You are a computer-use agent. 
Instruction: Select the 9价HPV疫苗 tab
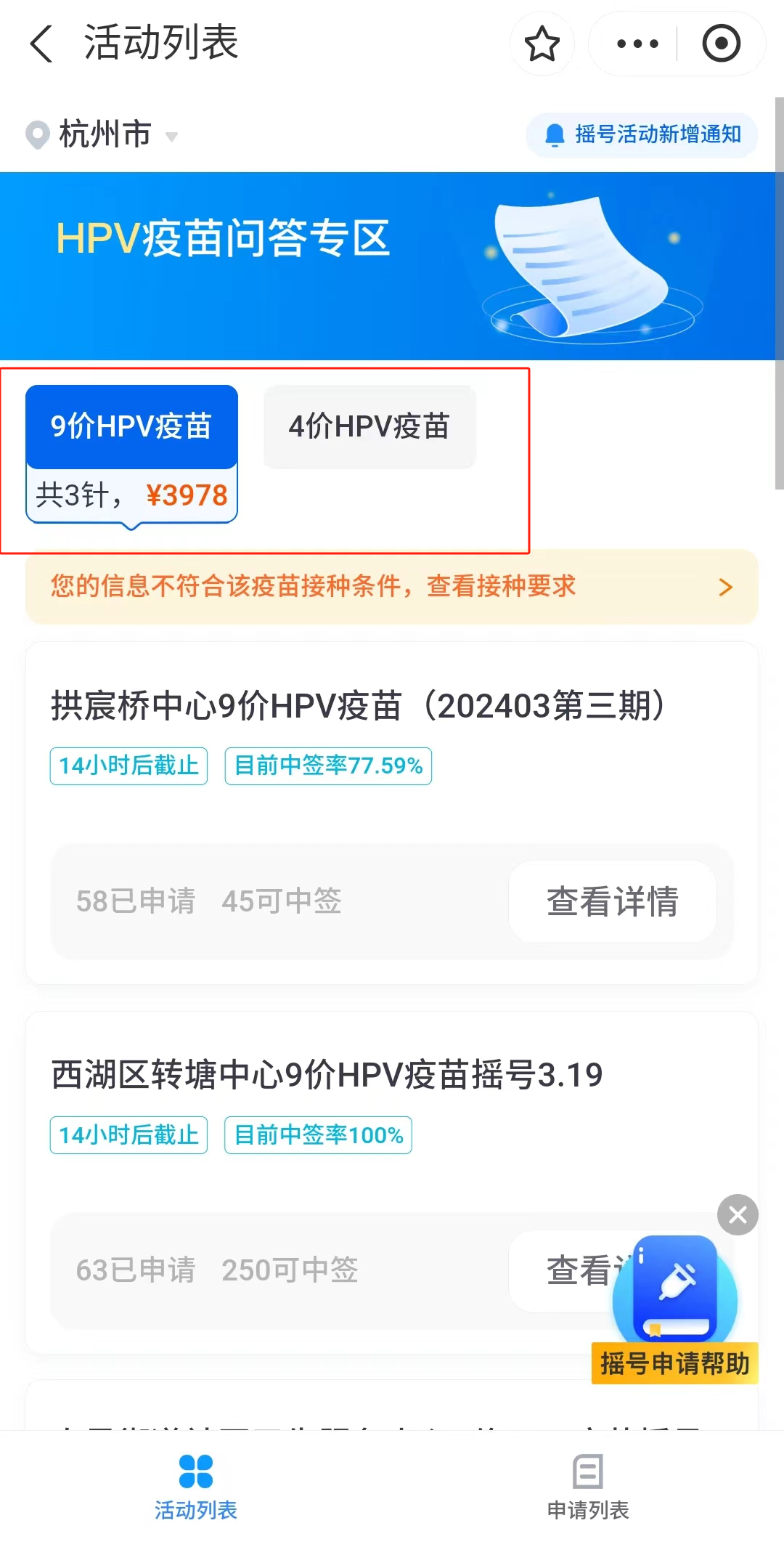pos(131,426)
